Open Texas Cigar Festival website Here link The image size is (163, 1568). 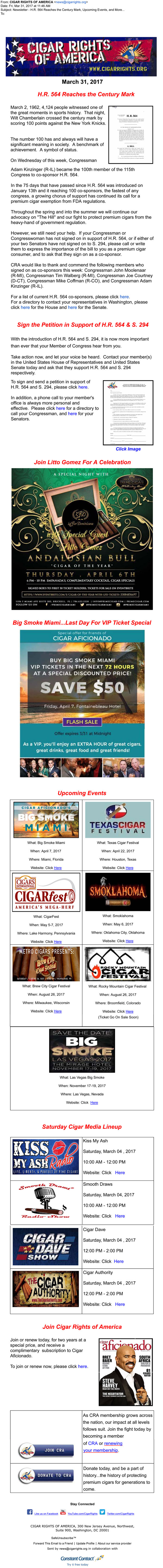tap(130, 868)
